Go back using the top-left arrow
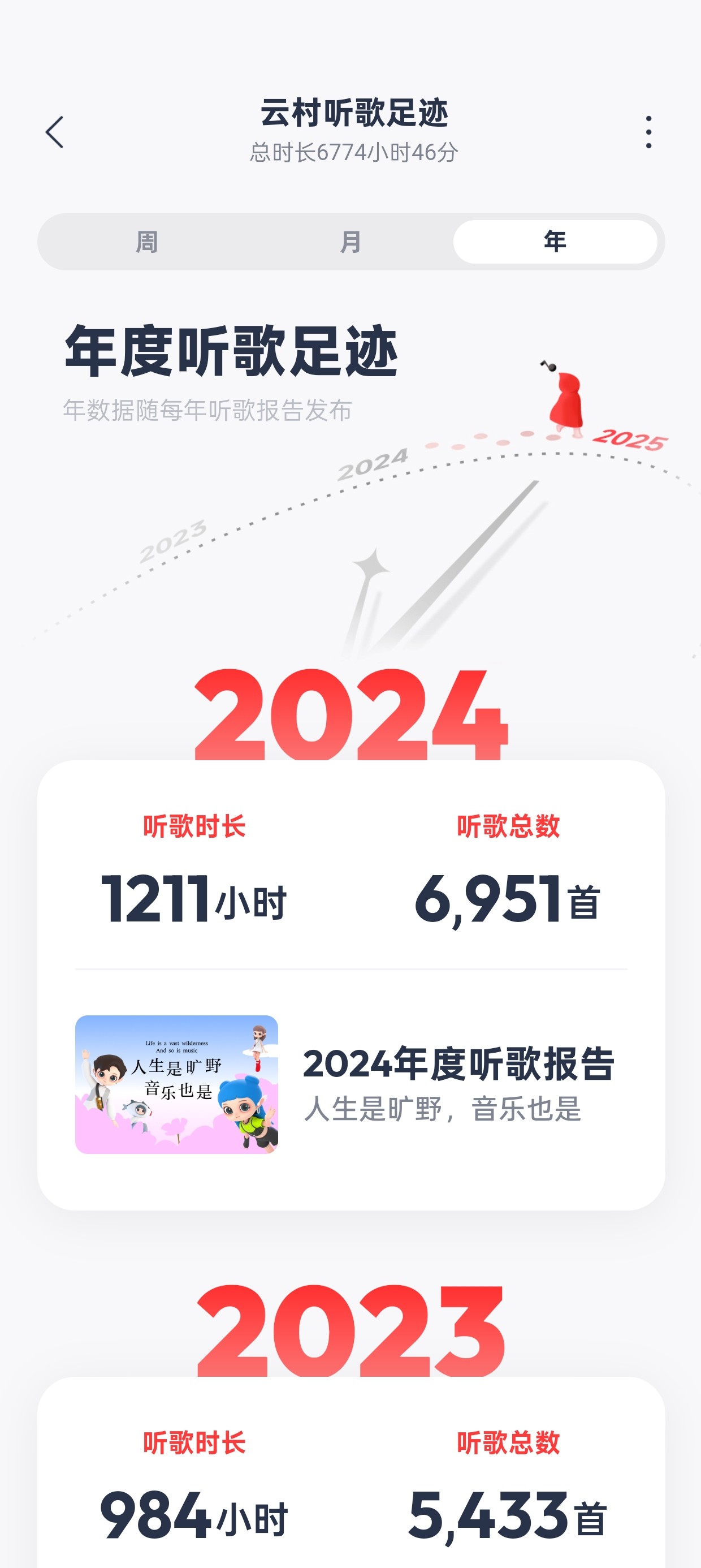 [55, 132]
